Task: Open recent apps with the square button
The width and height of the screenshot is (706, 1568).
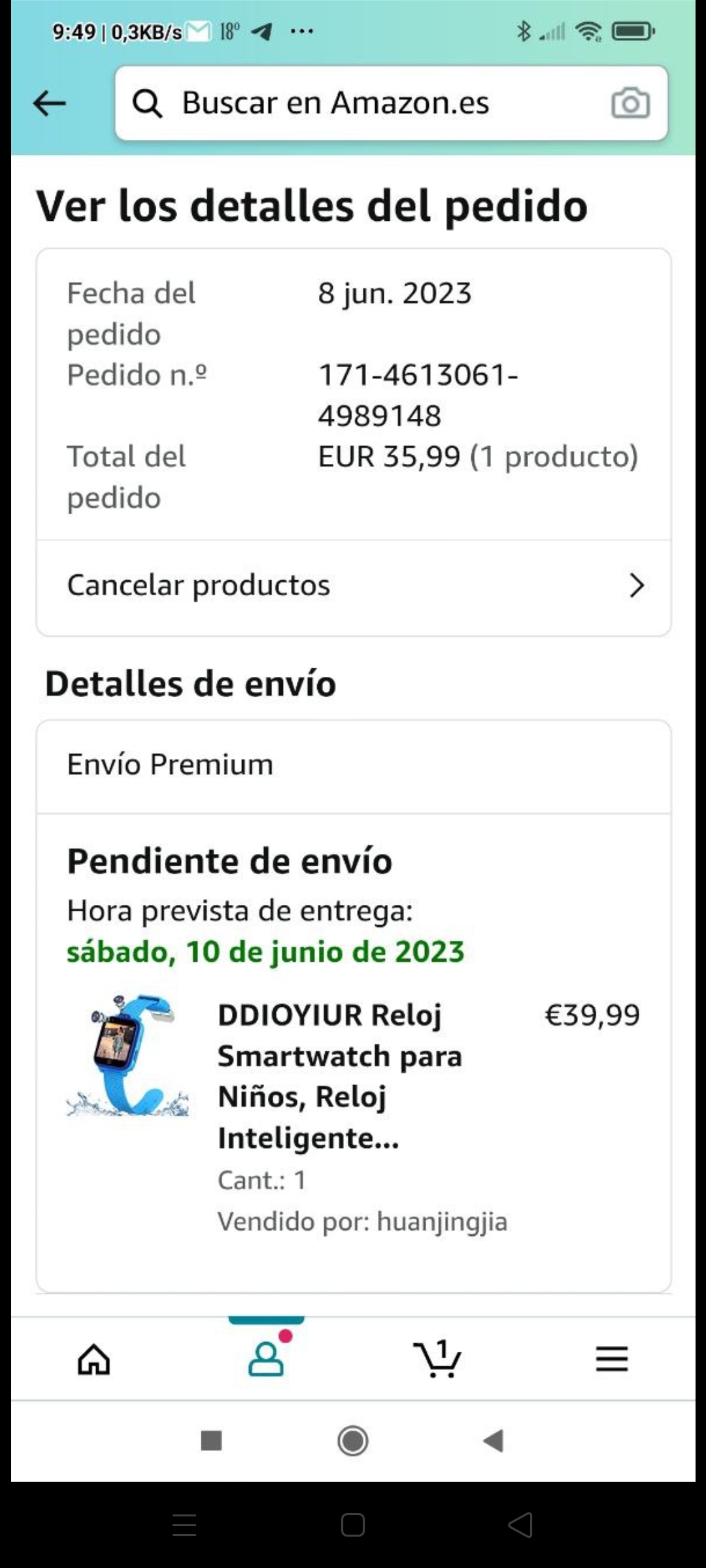Action: [x=211, y=1440]
